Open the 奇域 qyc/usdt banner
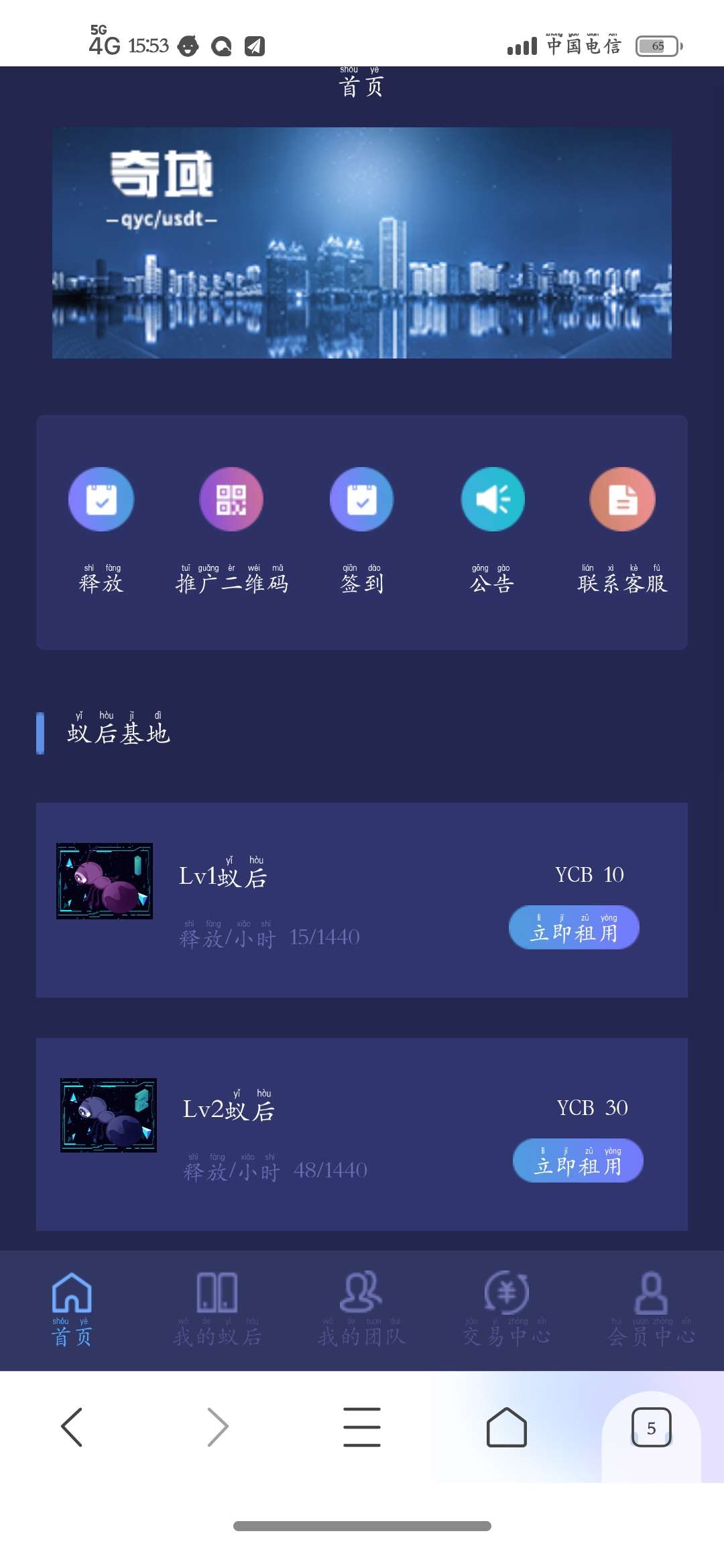 [x=362, y=243]
